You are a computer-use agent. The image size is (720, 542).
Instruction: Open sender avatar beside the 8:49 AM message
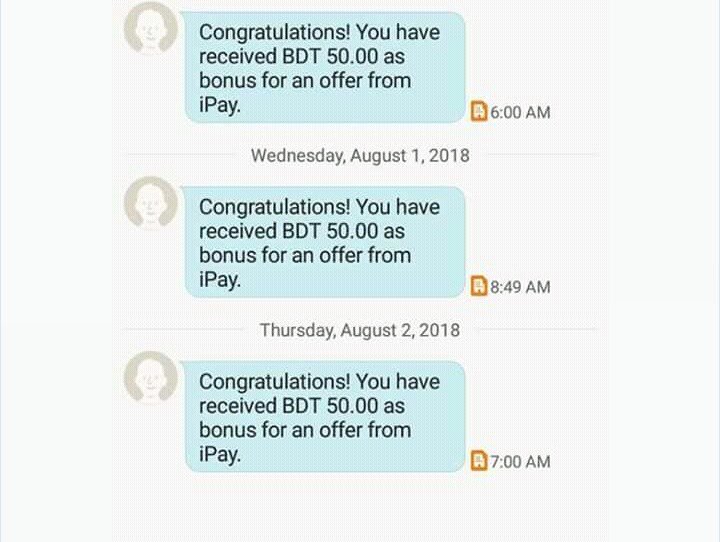pyautogui.click(x=151, y=205)
